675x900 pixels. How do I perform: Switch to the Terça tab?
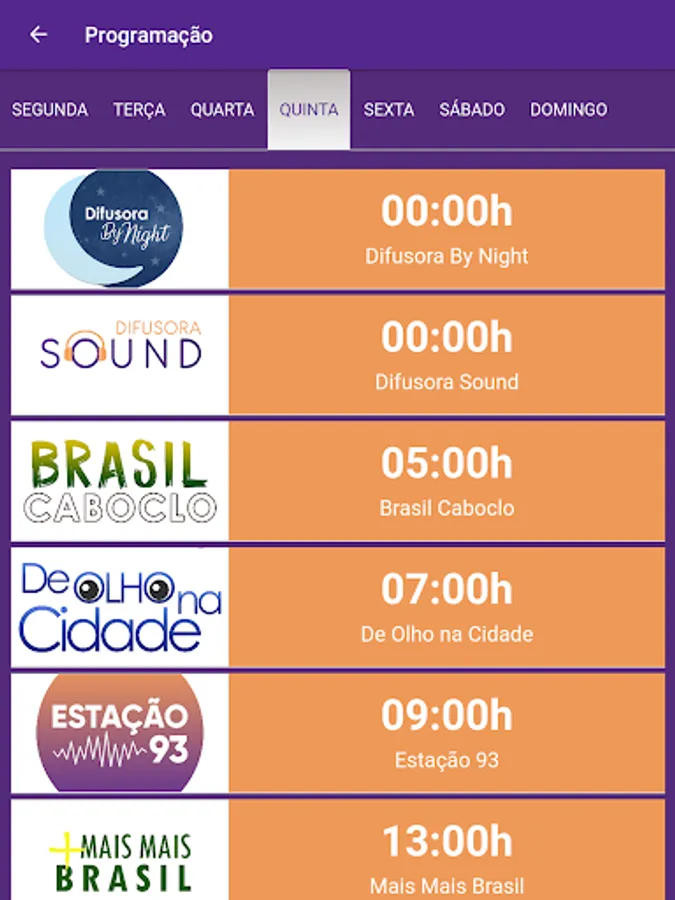pos(139,110)
